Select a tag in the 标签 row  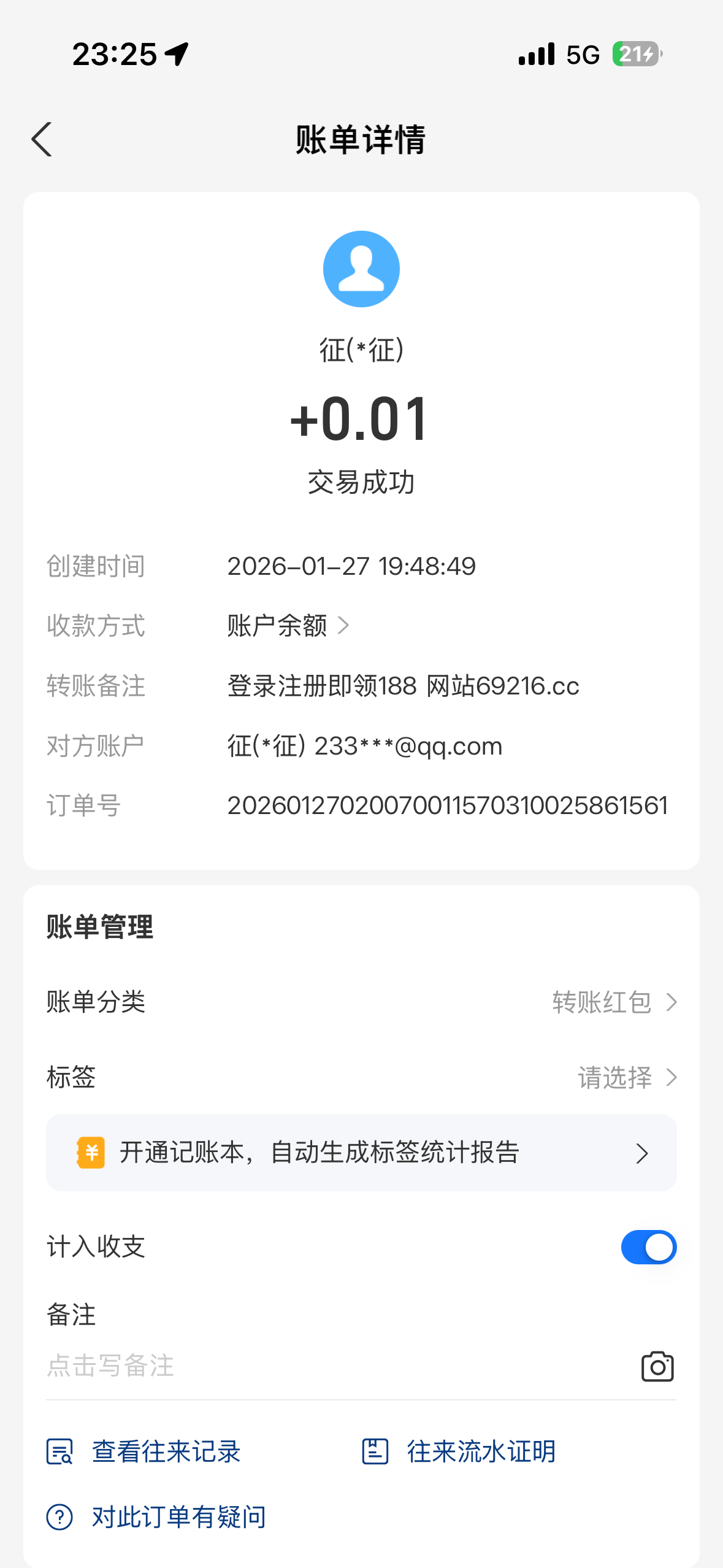pos(627,1077)
